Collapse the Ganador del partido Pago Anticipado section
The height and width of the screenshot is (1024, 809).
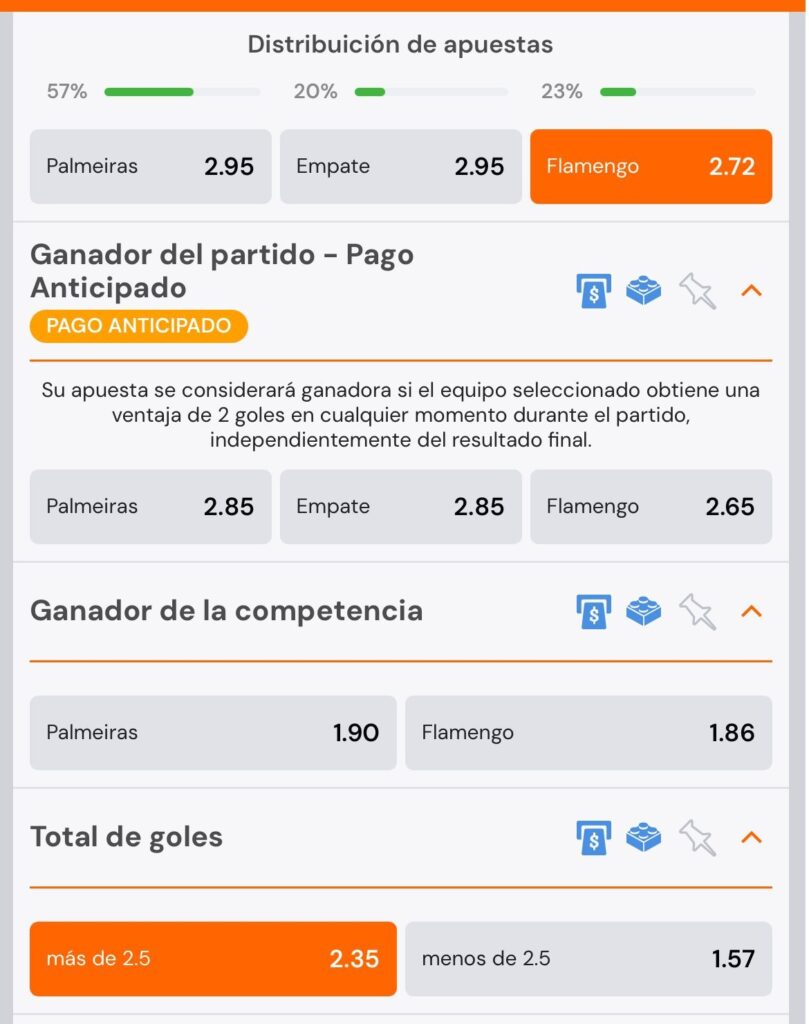click(751, 291)
